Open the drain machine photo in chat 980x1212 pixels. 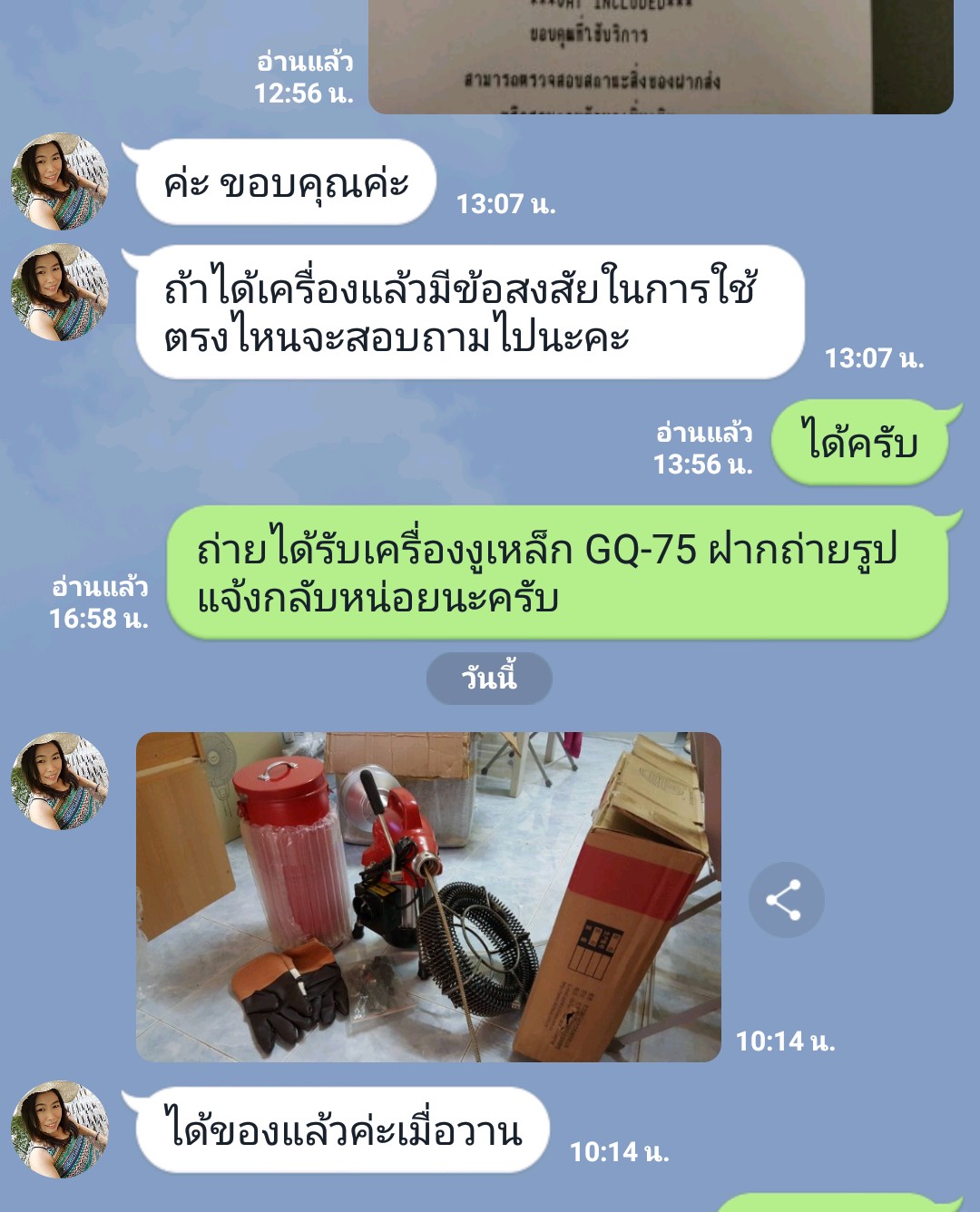(428, 896)
